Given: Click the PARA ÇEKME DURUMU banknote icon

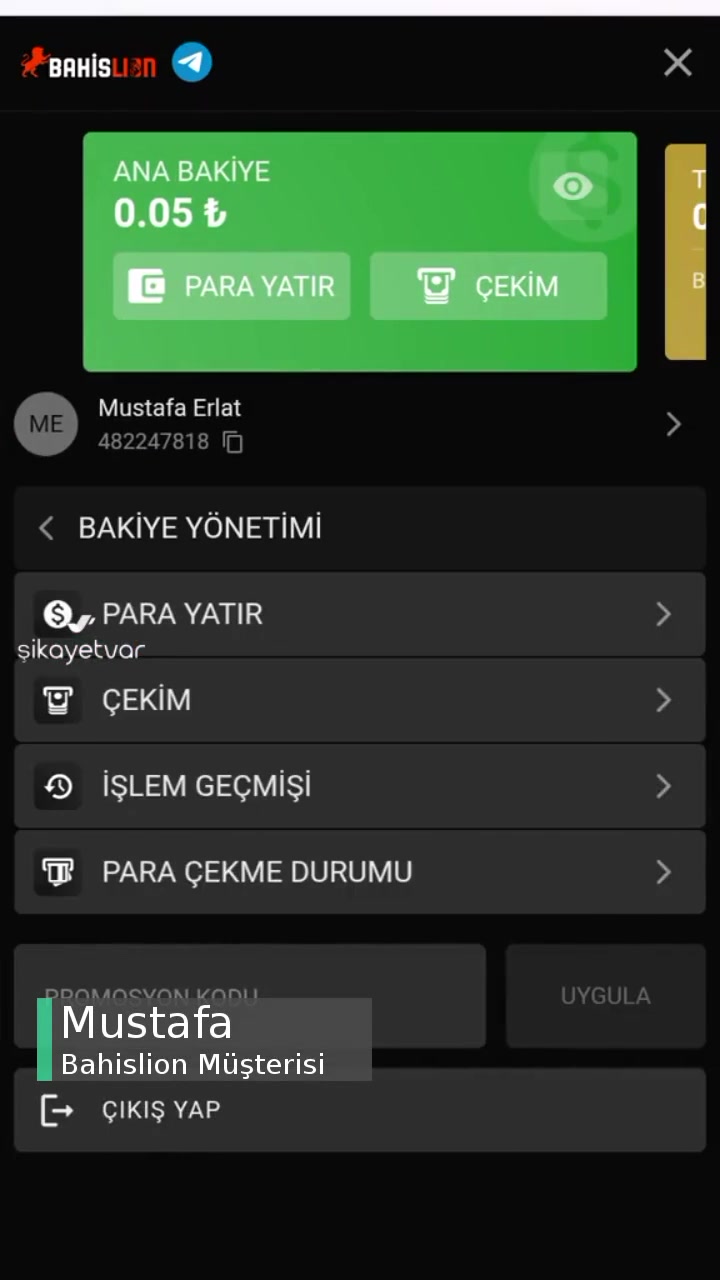Looking at the screenshot, I should point(58,872).
